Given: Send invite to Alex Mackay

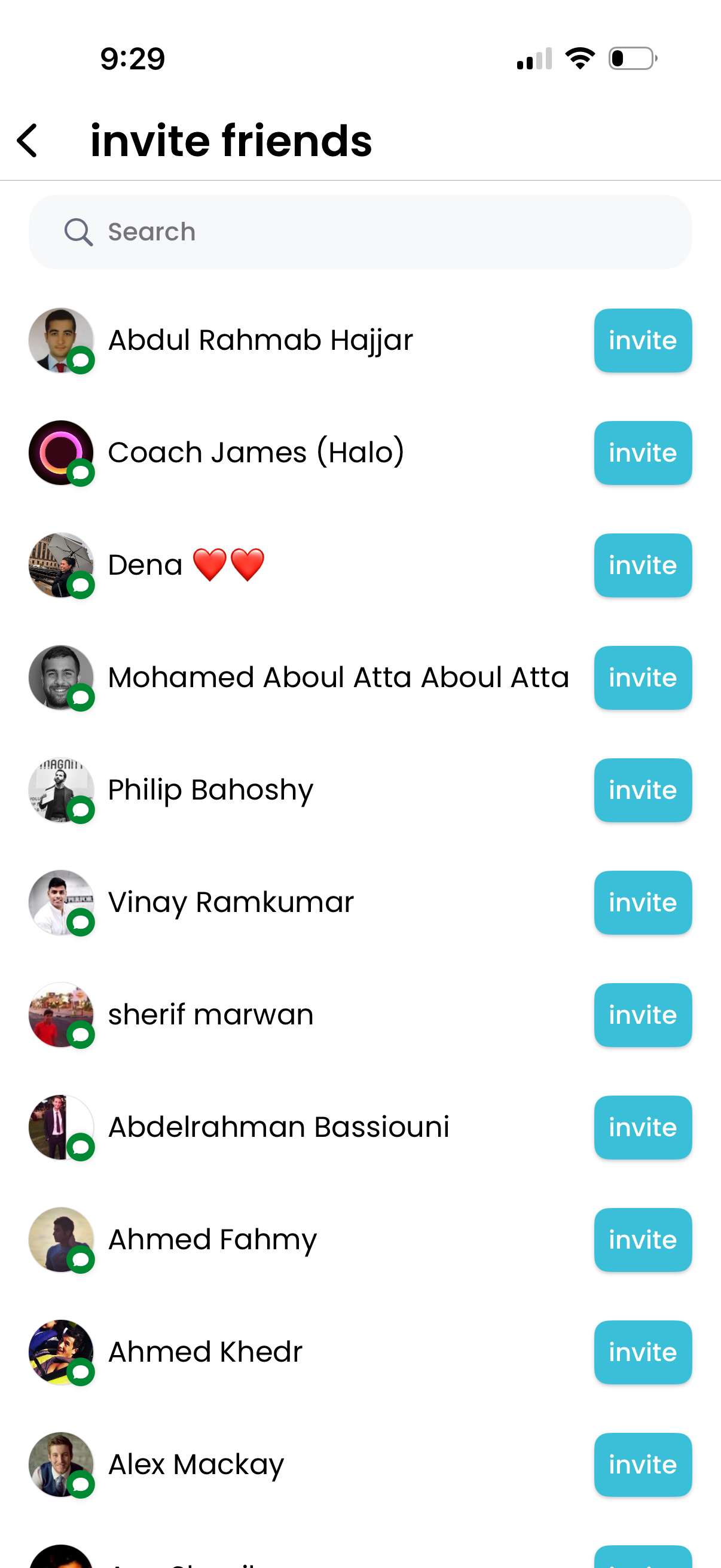Looking at the screenshot, I should tap(642, 1465).
